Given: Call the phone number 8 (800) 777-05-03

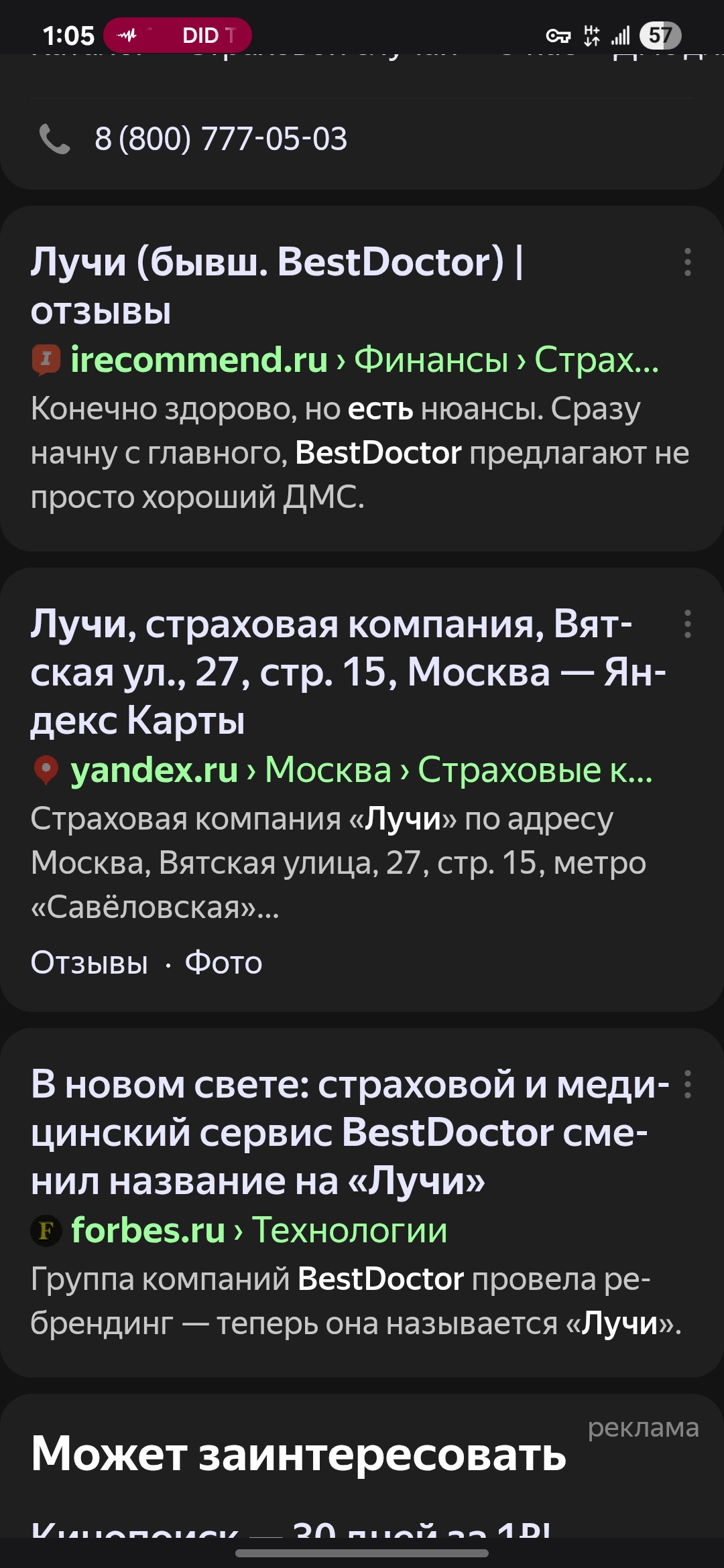Looking at the screenshot, I should pos(220,139).
